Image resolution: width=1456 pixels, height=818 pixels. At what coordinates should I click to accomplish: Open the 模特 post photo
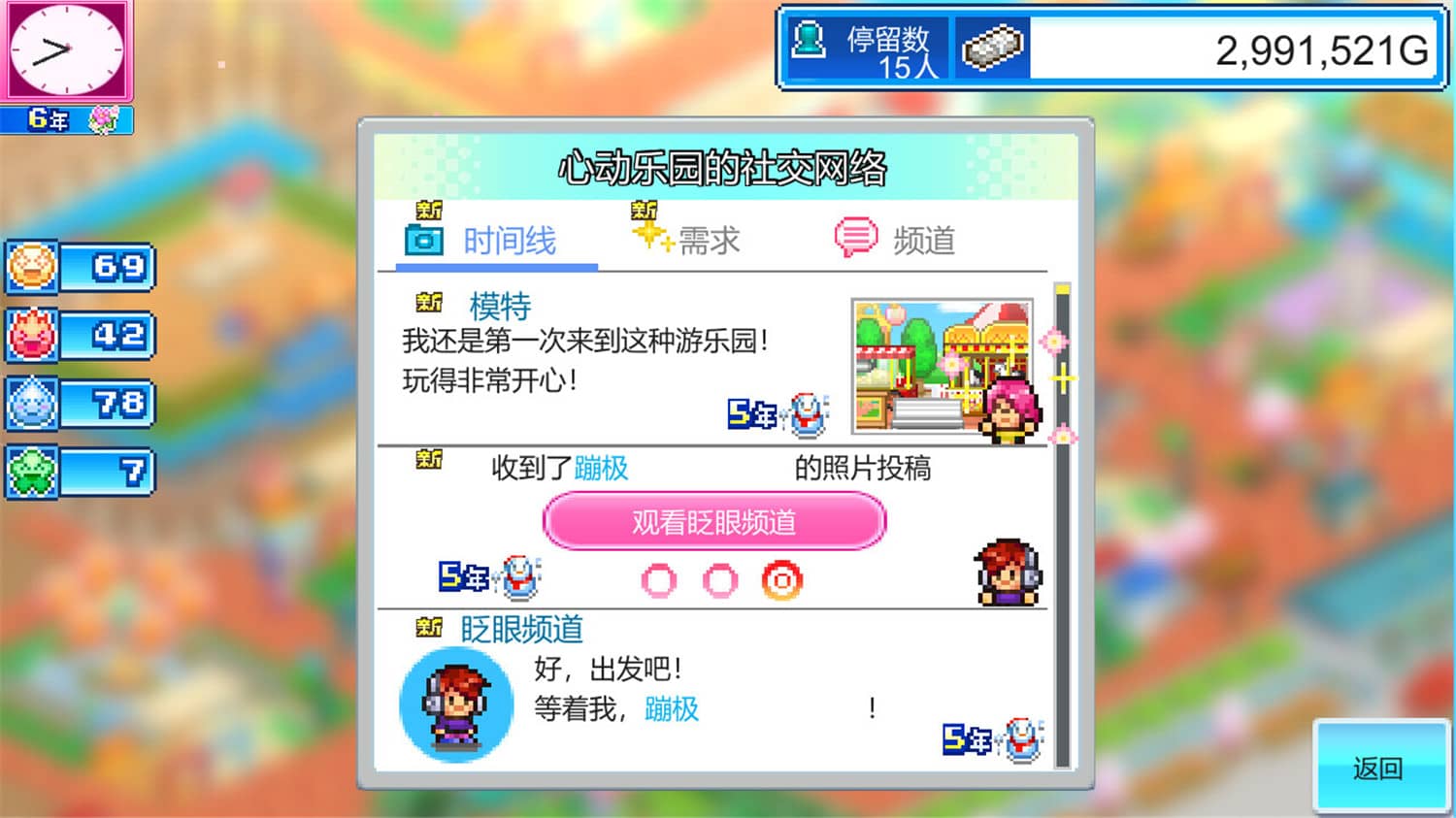coord(940,366)
